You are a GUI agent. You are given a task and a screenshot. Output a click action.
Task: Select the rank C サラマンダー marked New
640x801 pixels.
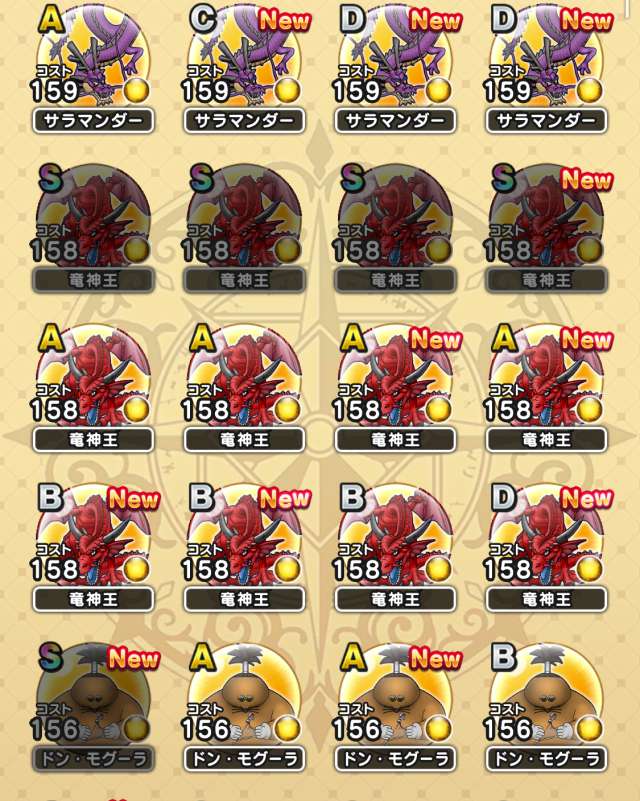(x=245, y=65)
